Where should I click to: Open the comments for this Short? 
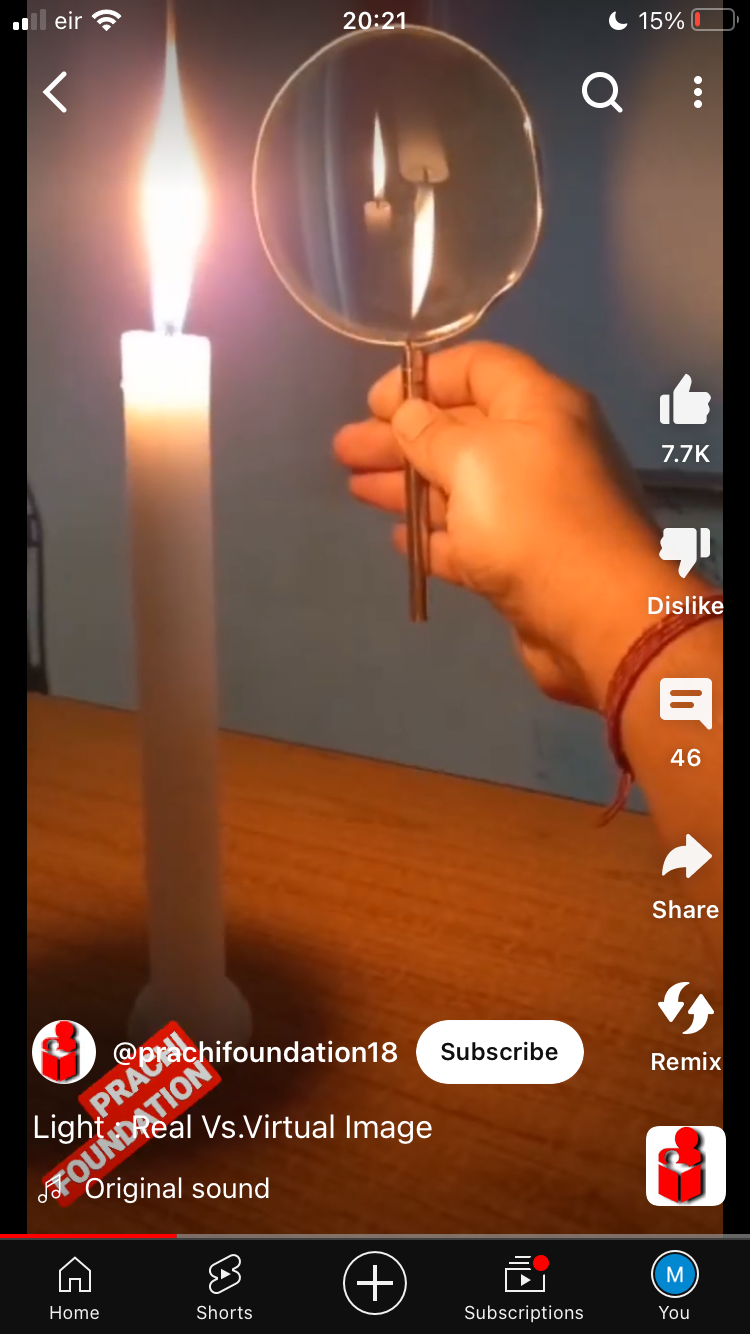[685, 704]
